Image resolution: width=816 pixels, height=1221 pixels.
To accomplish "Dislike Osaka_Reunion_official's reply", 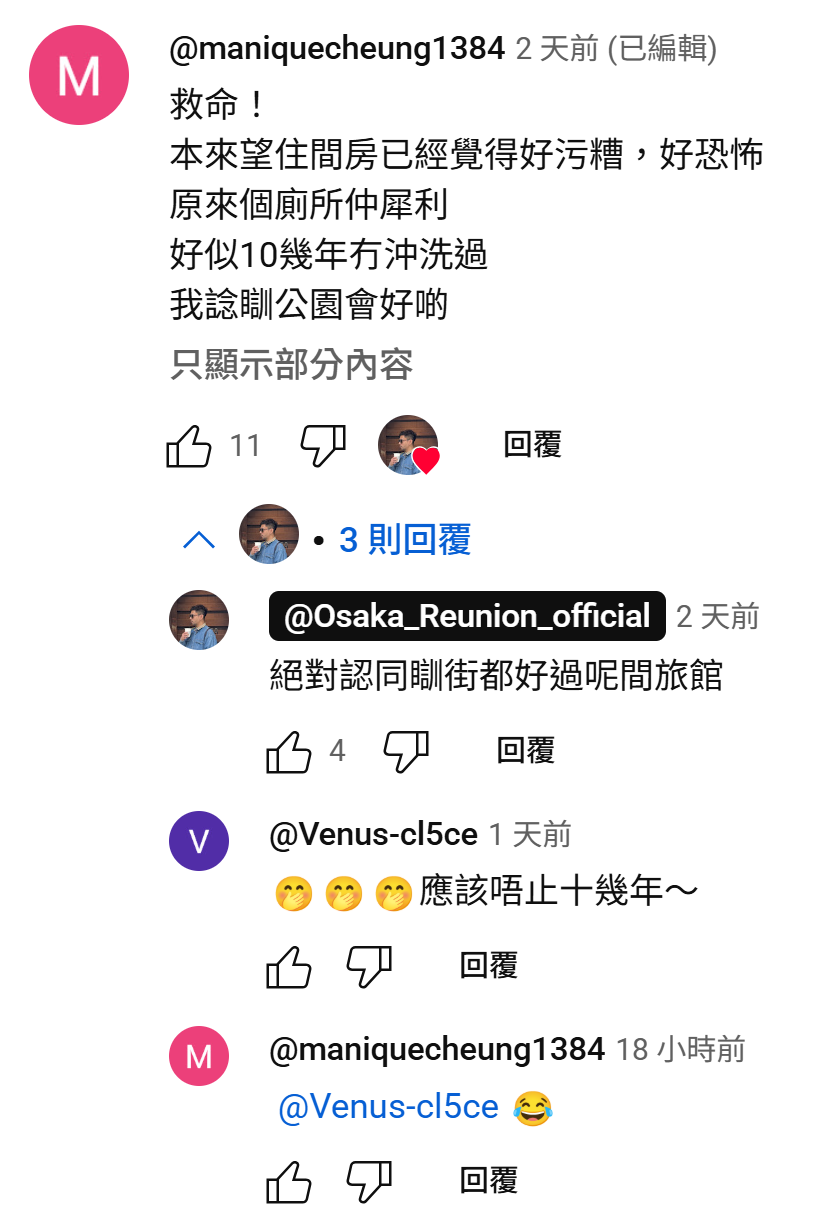I will coord(406,751).
